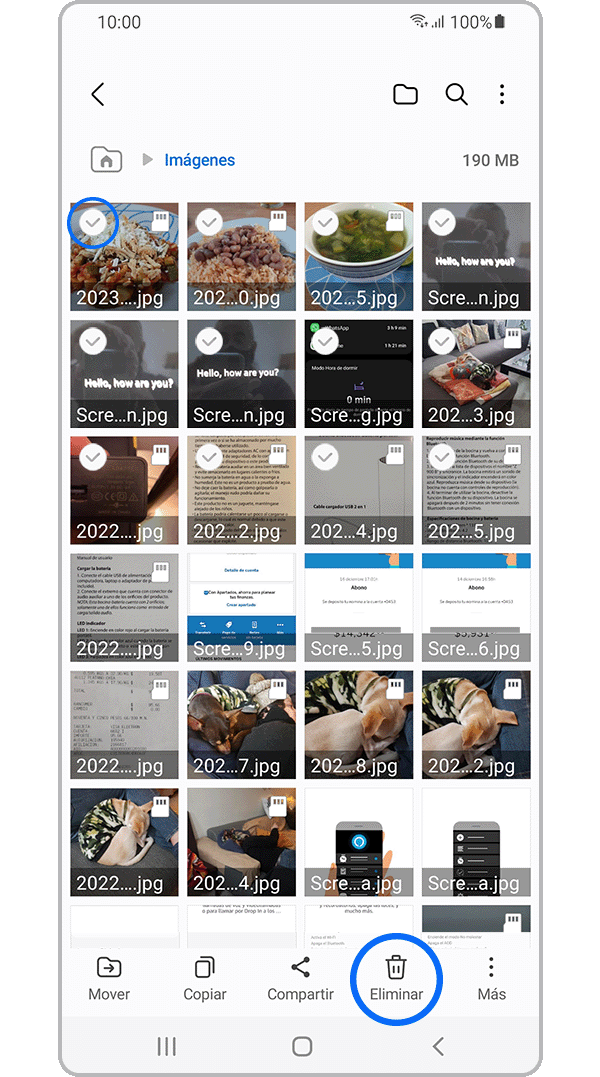Deselect the 202...0.jpg photo
The width and height of the screenshot is (600, 1077).
point(209,223)
